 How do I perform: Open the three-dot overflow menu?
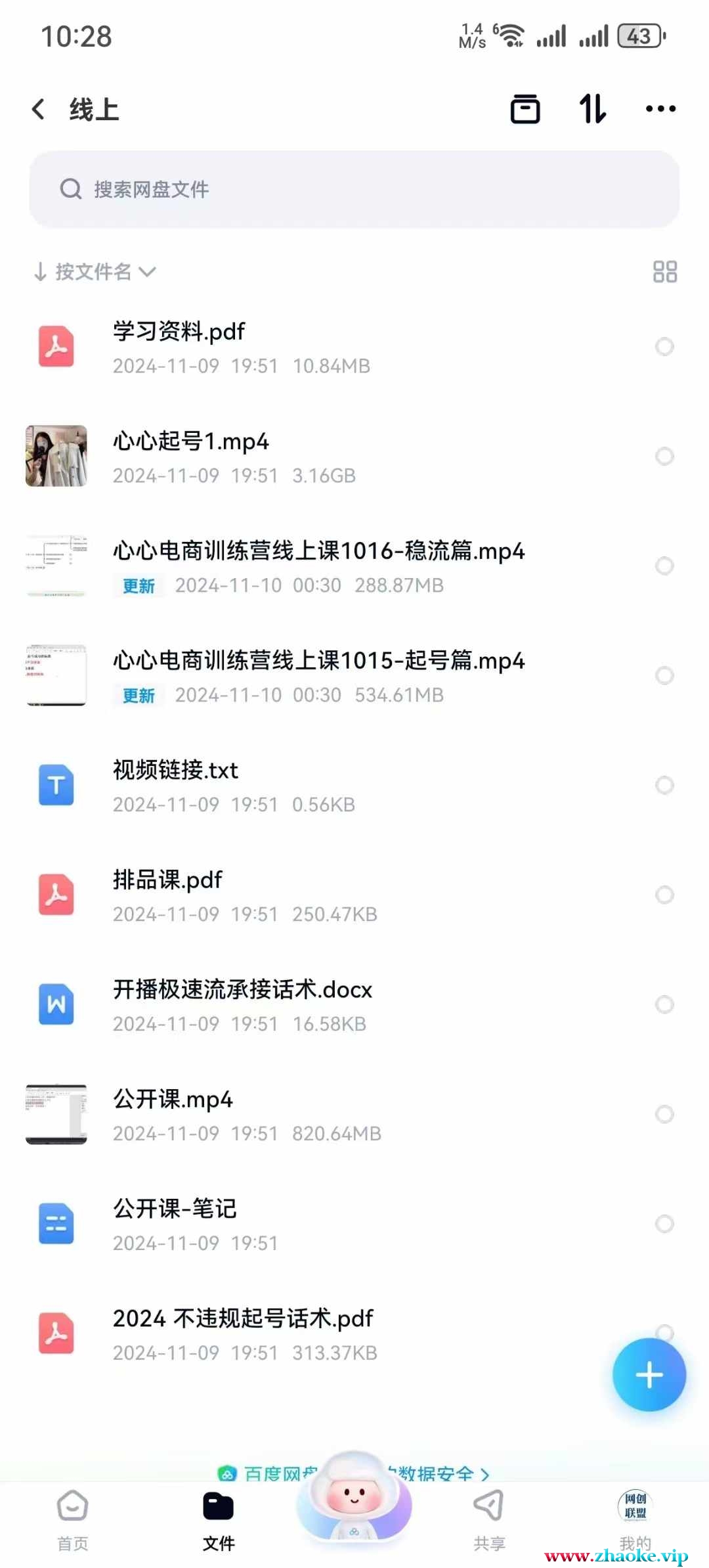(660, 109)
